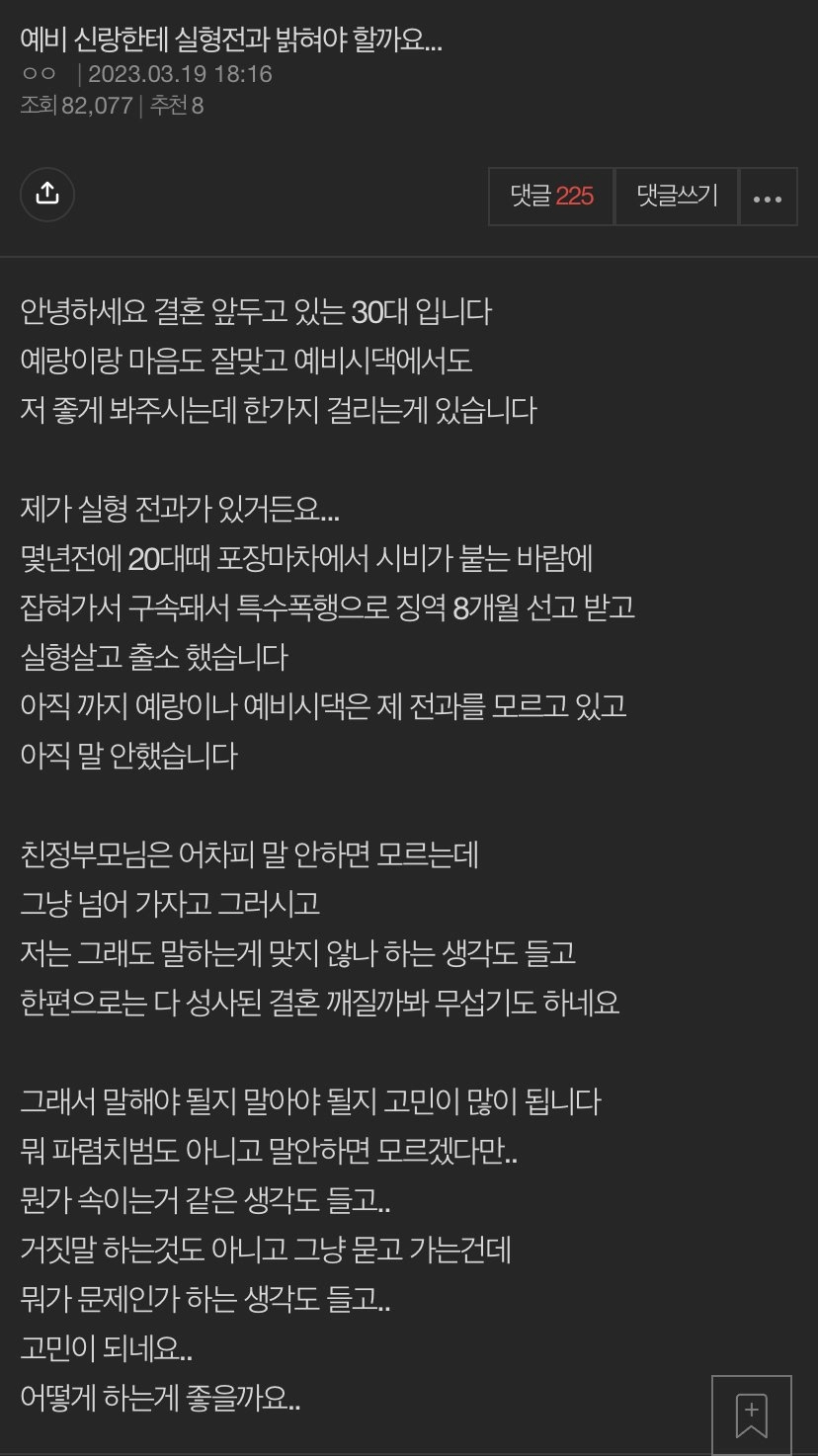Tap 댓글쓰기 to write a comment
The width and height of the screenshot is (818, 1456).
tap(677, 197)
